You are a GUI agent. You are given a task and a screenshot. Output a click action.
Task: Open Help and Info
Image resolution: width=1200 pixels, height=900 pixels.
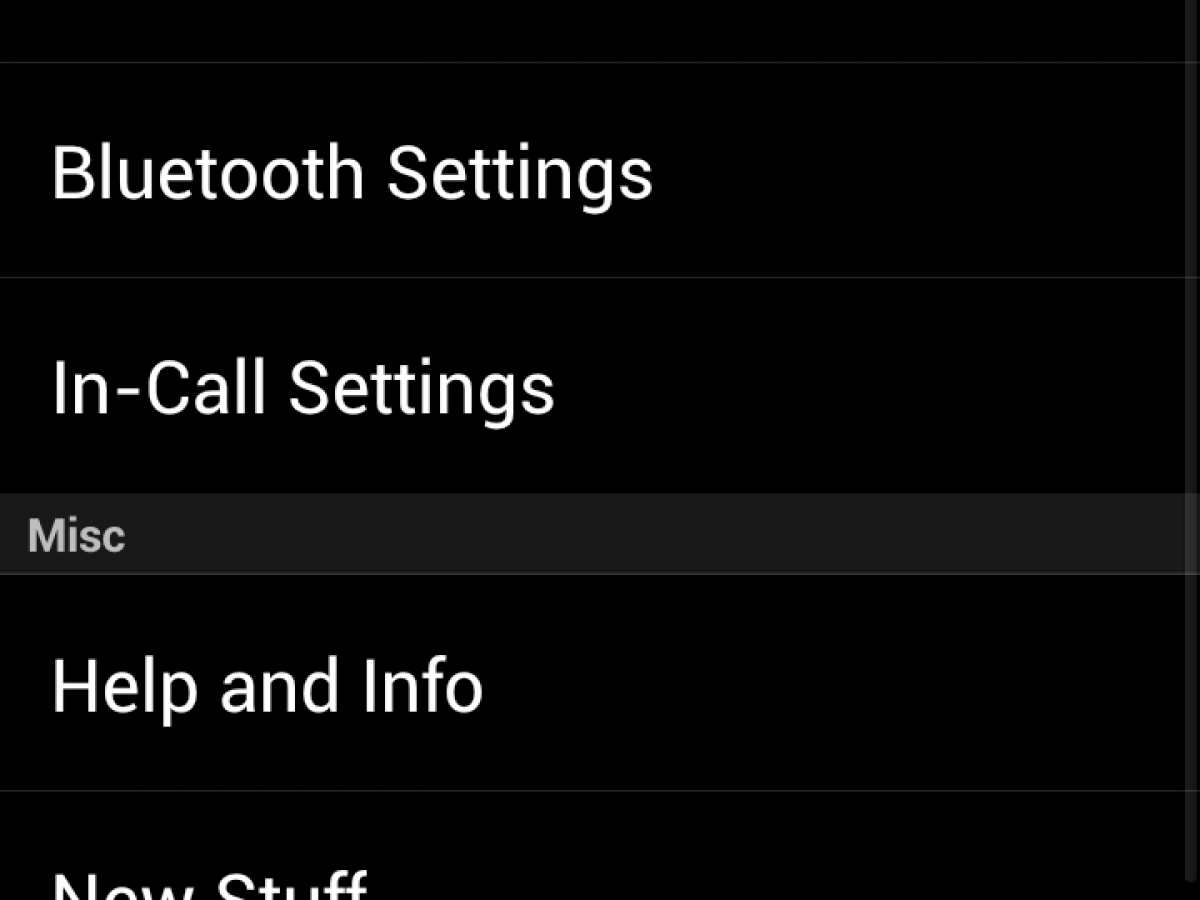[267, 687]
